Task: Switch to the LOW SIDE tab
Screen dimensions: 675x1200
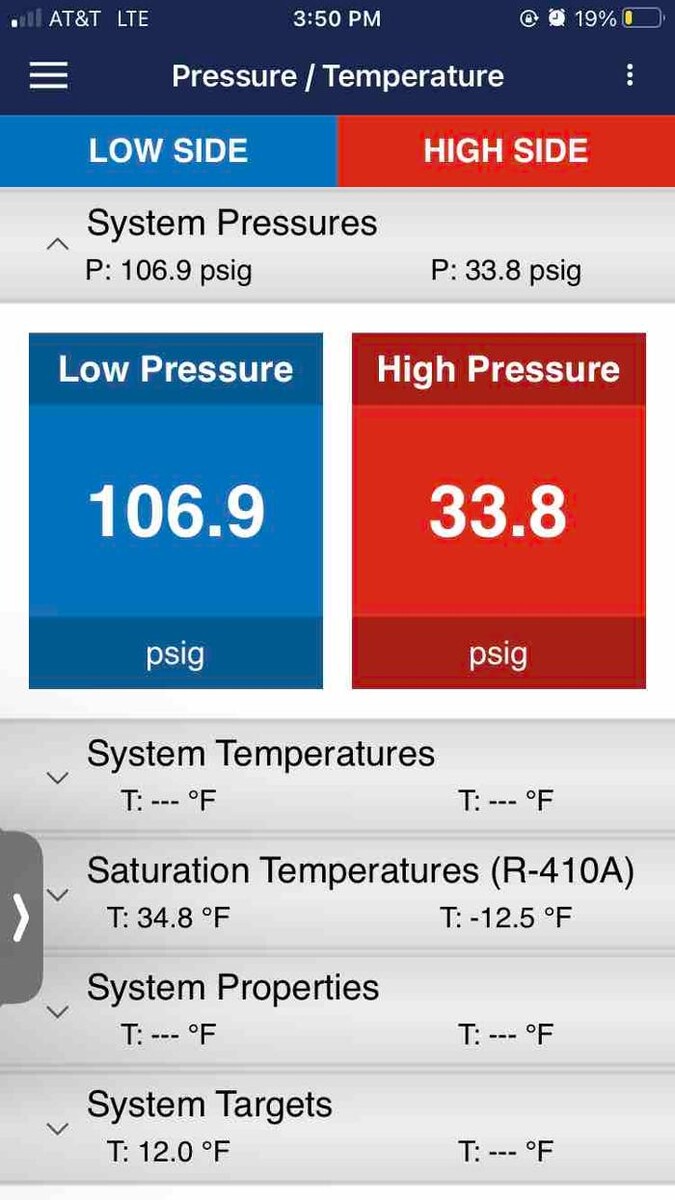Action: coord(168,150)
